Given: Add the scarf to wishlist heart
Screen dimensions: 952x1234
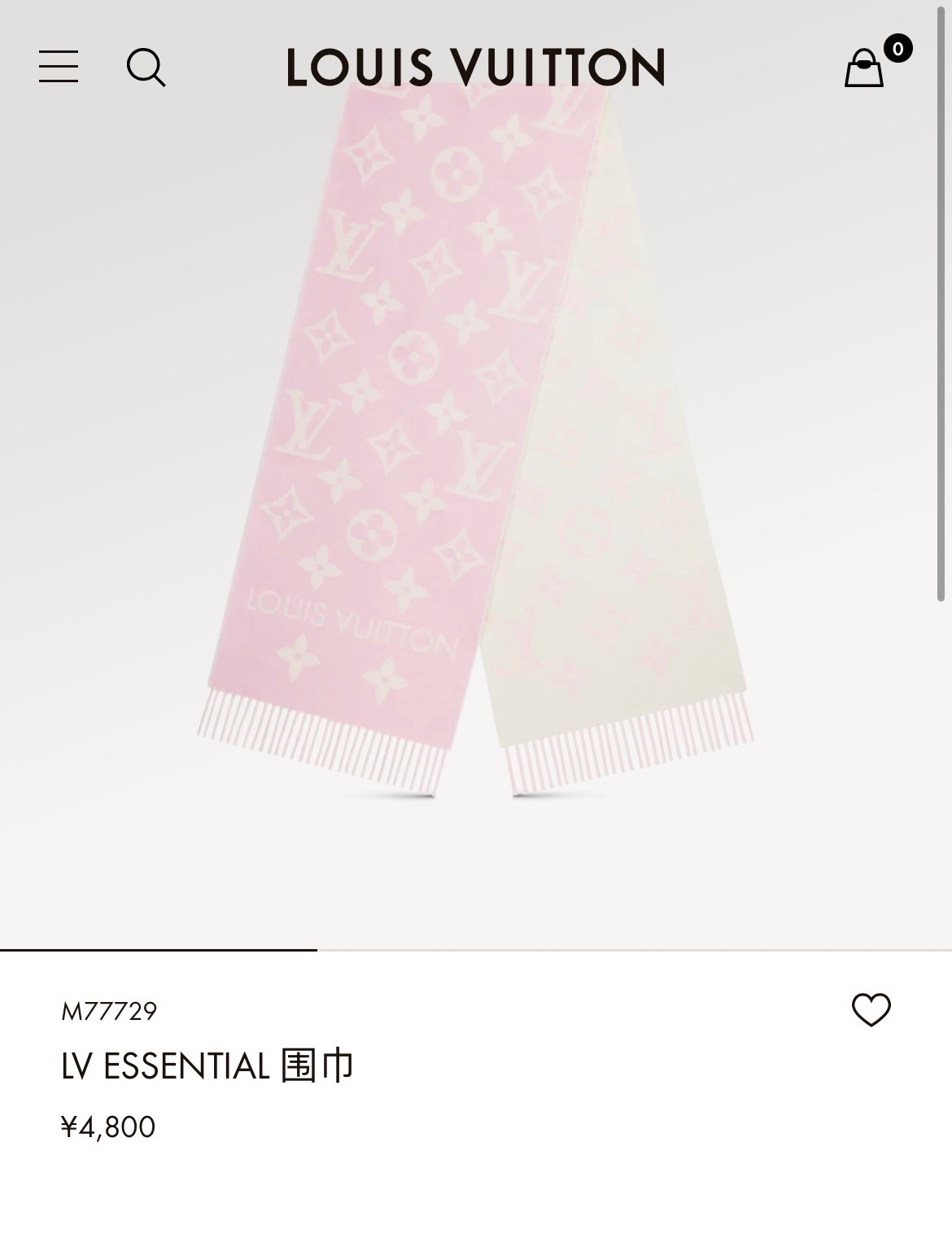Looking at the screenshot, I should click(871, 1010).
